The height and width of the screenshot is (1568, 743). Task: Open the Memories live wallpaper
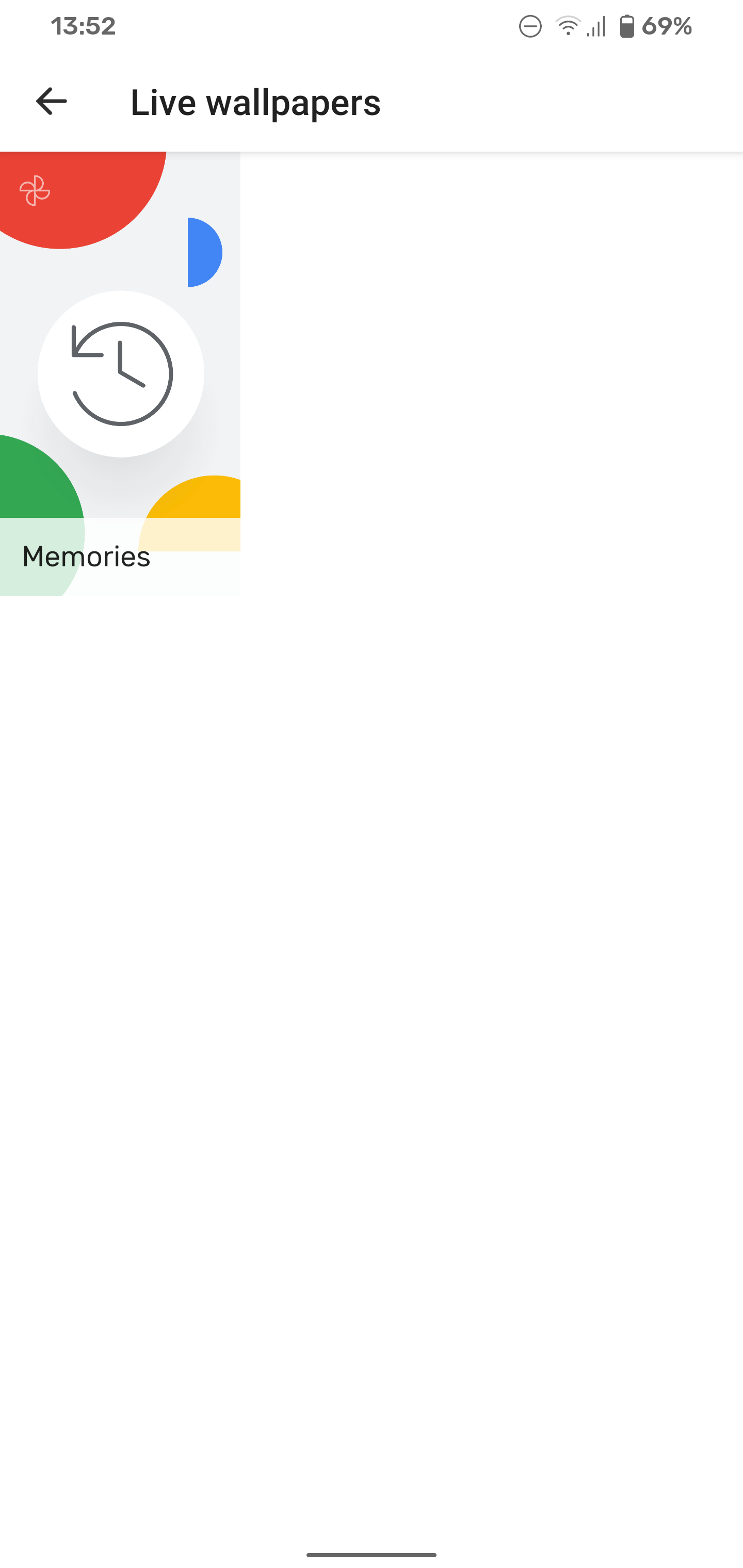[120, 374]
